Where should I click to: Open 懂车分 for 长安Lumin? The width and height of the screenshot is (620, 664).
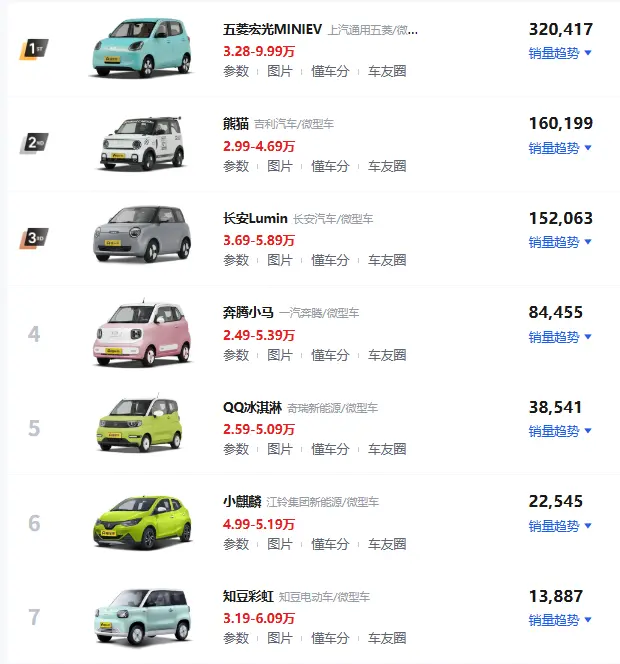click(x=330, y=260)
